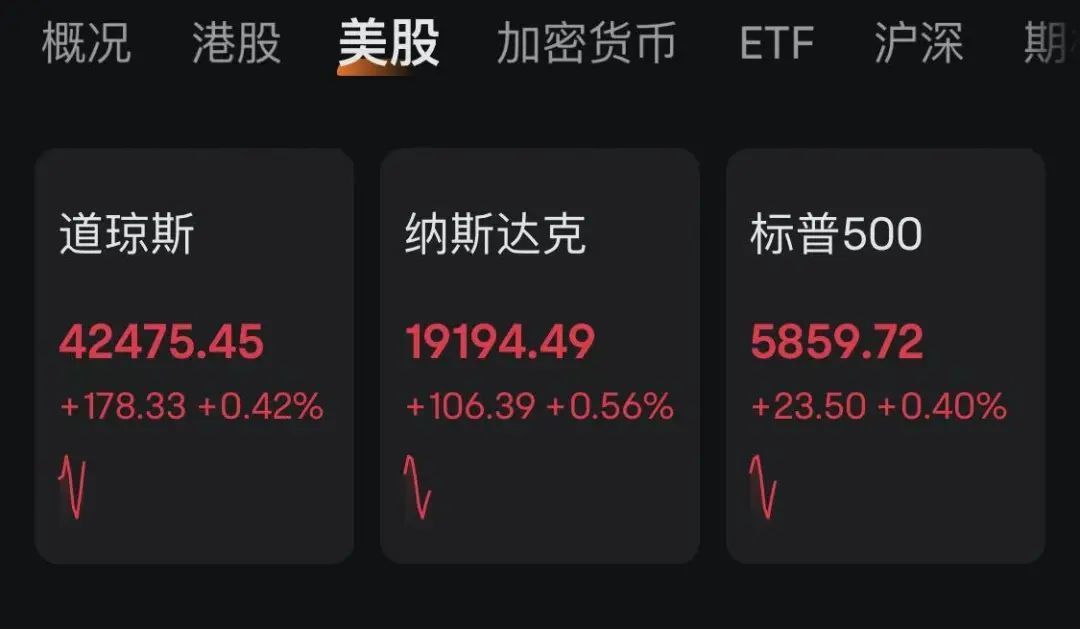The height and width of the screenshot is (629, 1080).
Task: Open the 道琼斯 index card
Action: [194, 355]
